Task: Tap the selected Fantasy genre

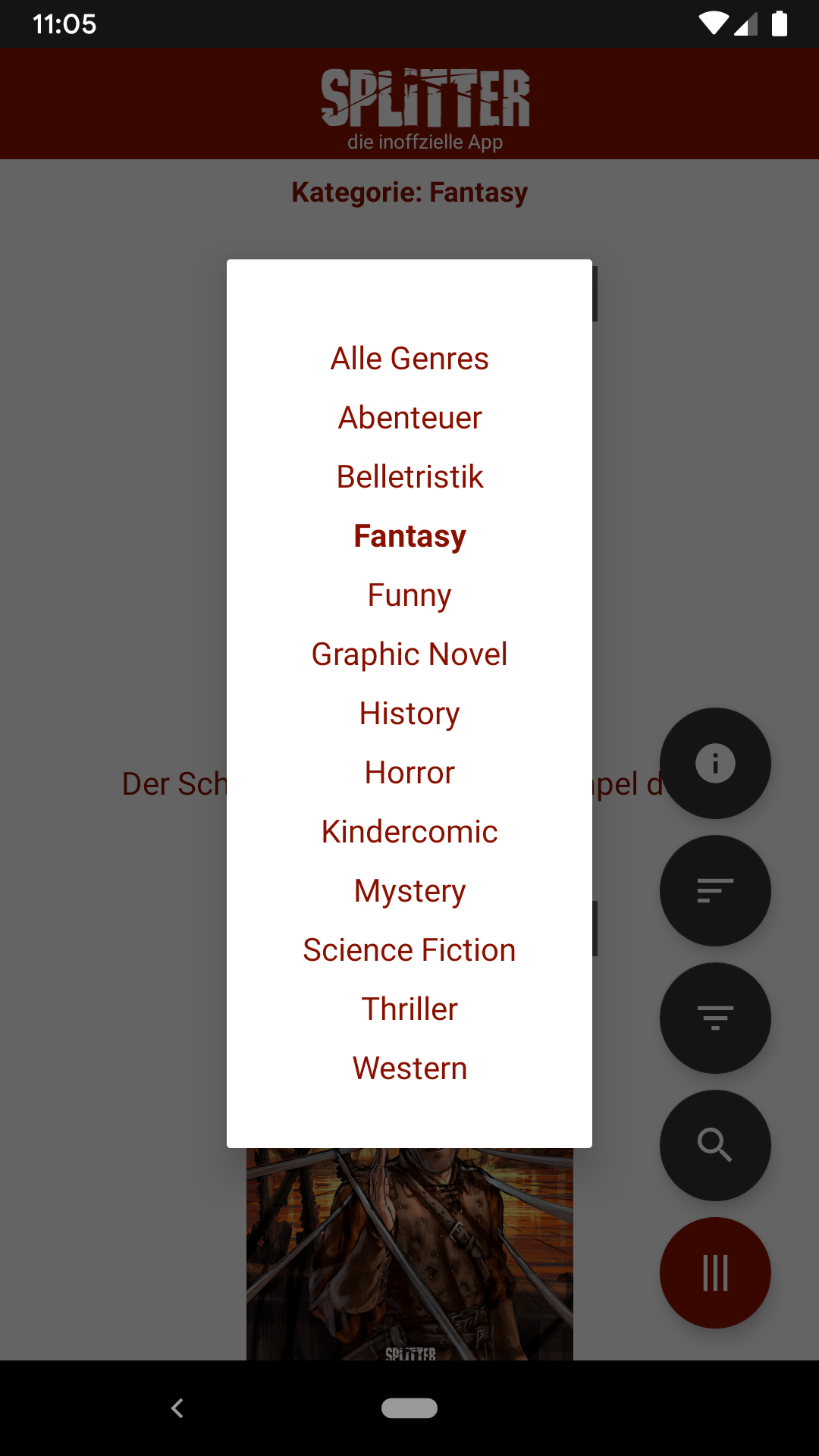Action: point(409,536)
